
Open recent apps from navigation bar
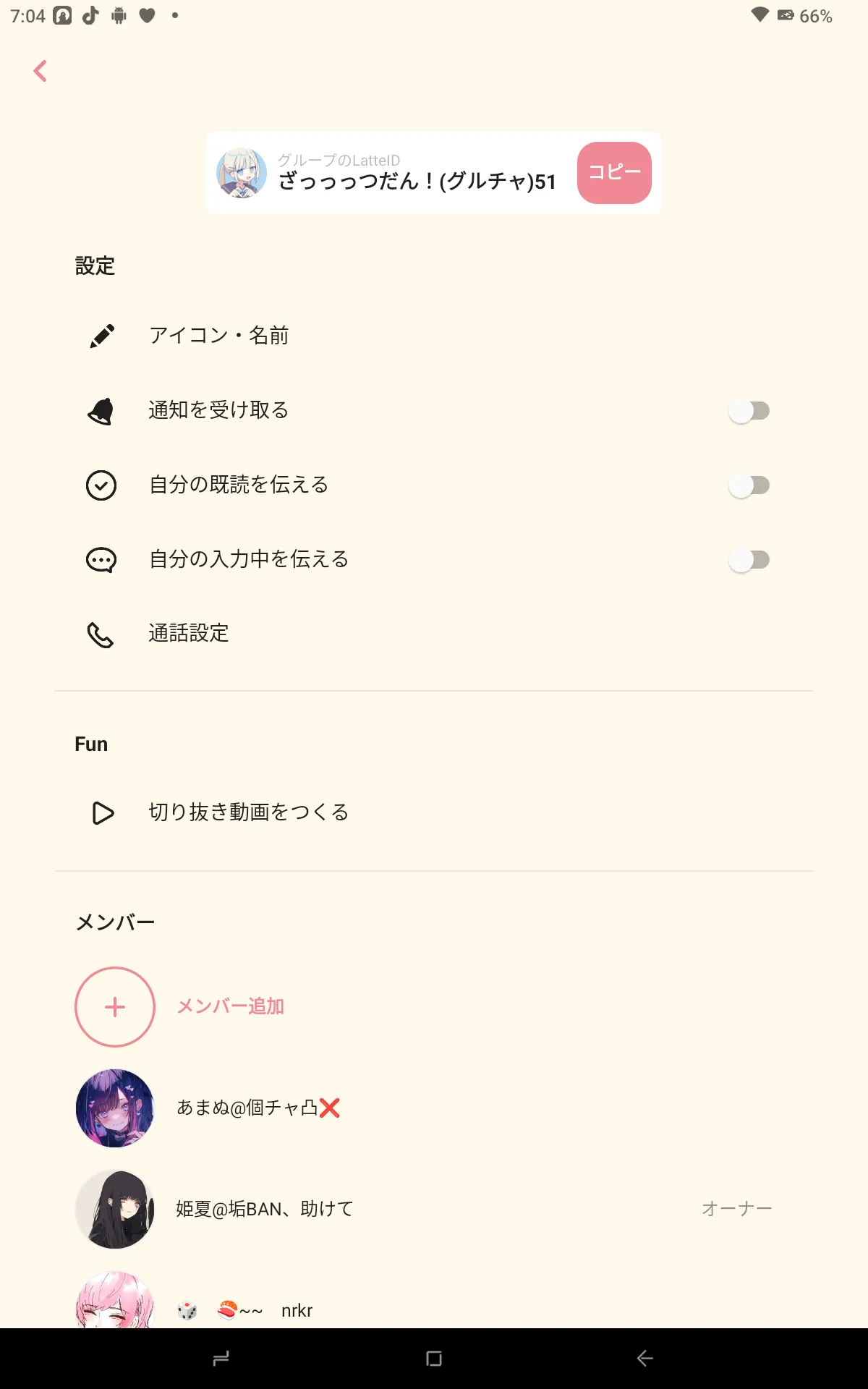(x=221, y=1359)
